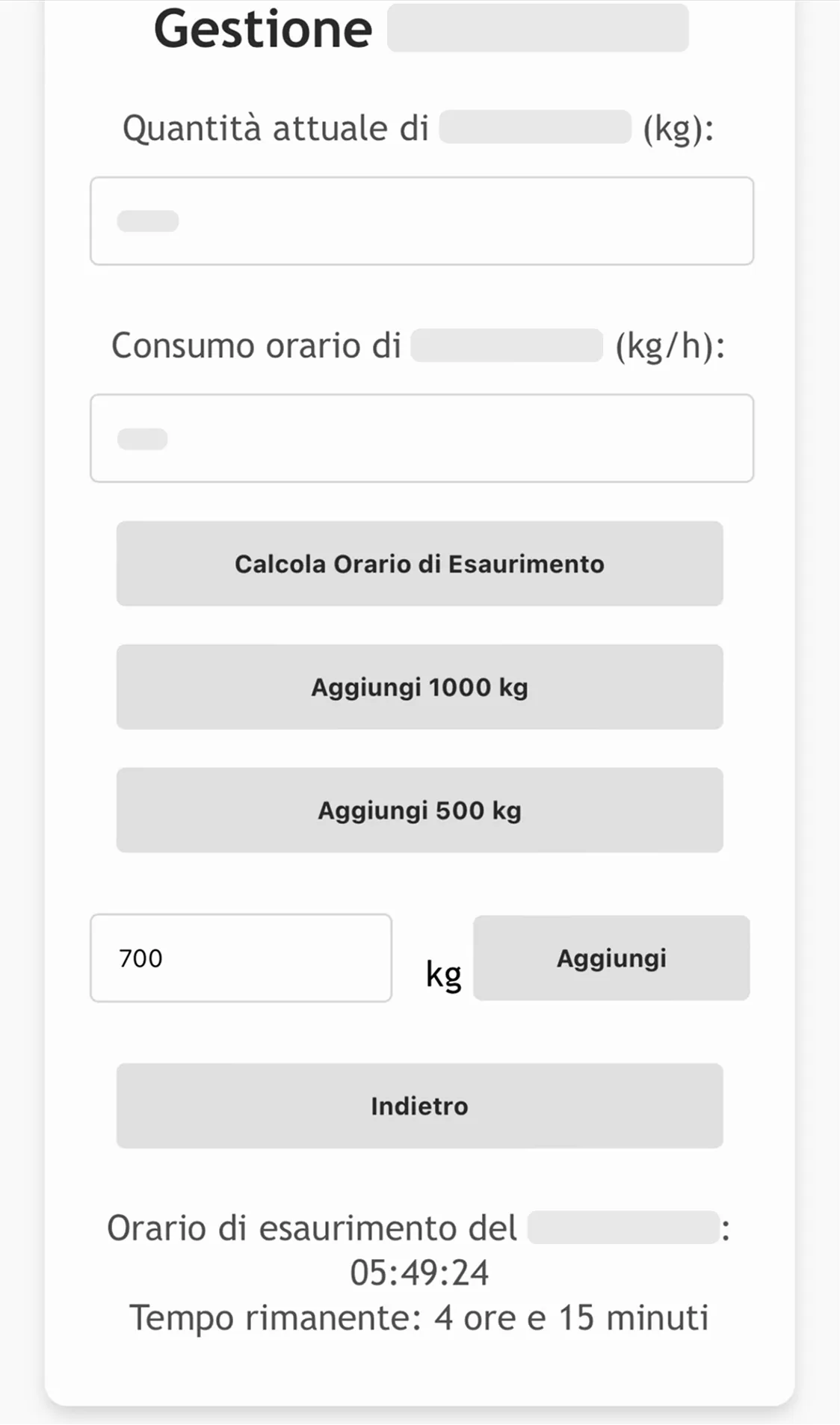The width and height of the screenshot is (840, 1425).
Task: Add 500 kg using the quick-add button
Action: pyautogui.click(x=420, y=809)
